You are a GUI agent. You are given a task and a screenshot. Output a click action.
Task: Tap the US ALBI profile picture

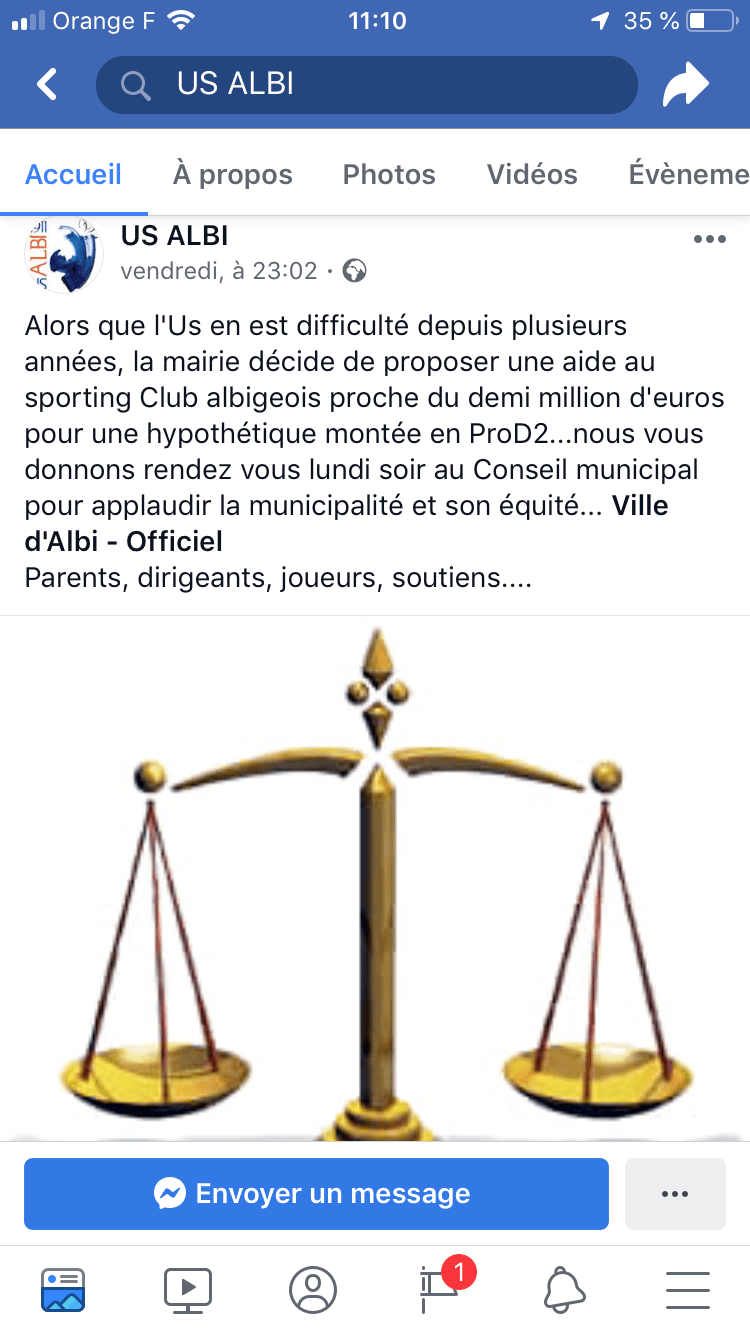pos(64,254)
